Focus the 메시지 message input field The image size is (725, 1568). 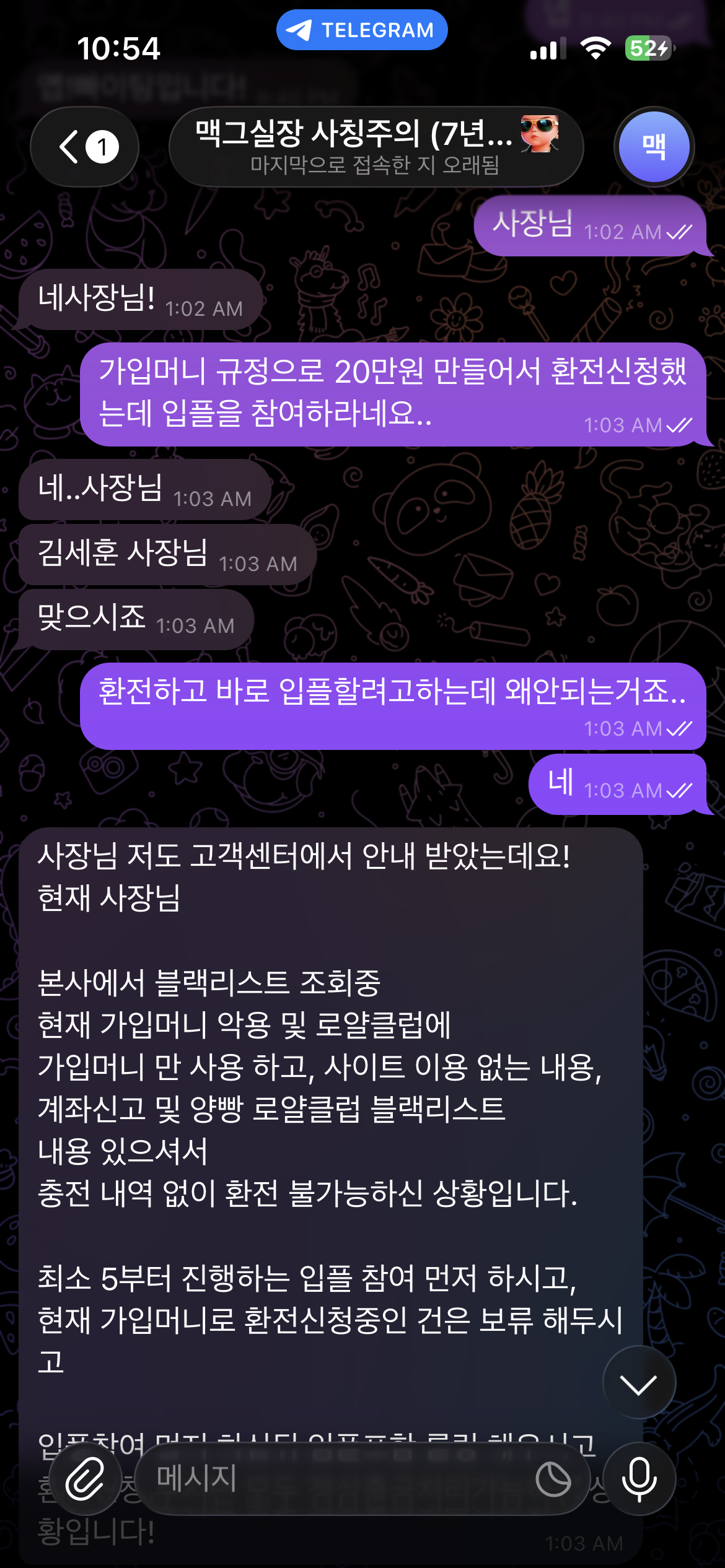(x=335, y=1479)
